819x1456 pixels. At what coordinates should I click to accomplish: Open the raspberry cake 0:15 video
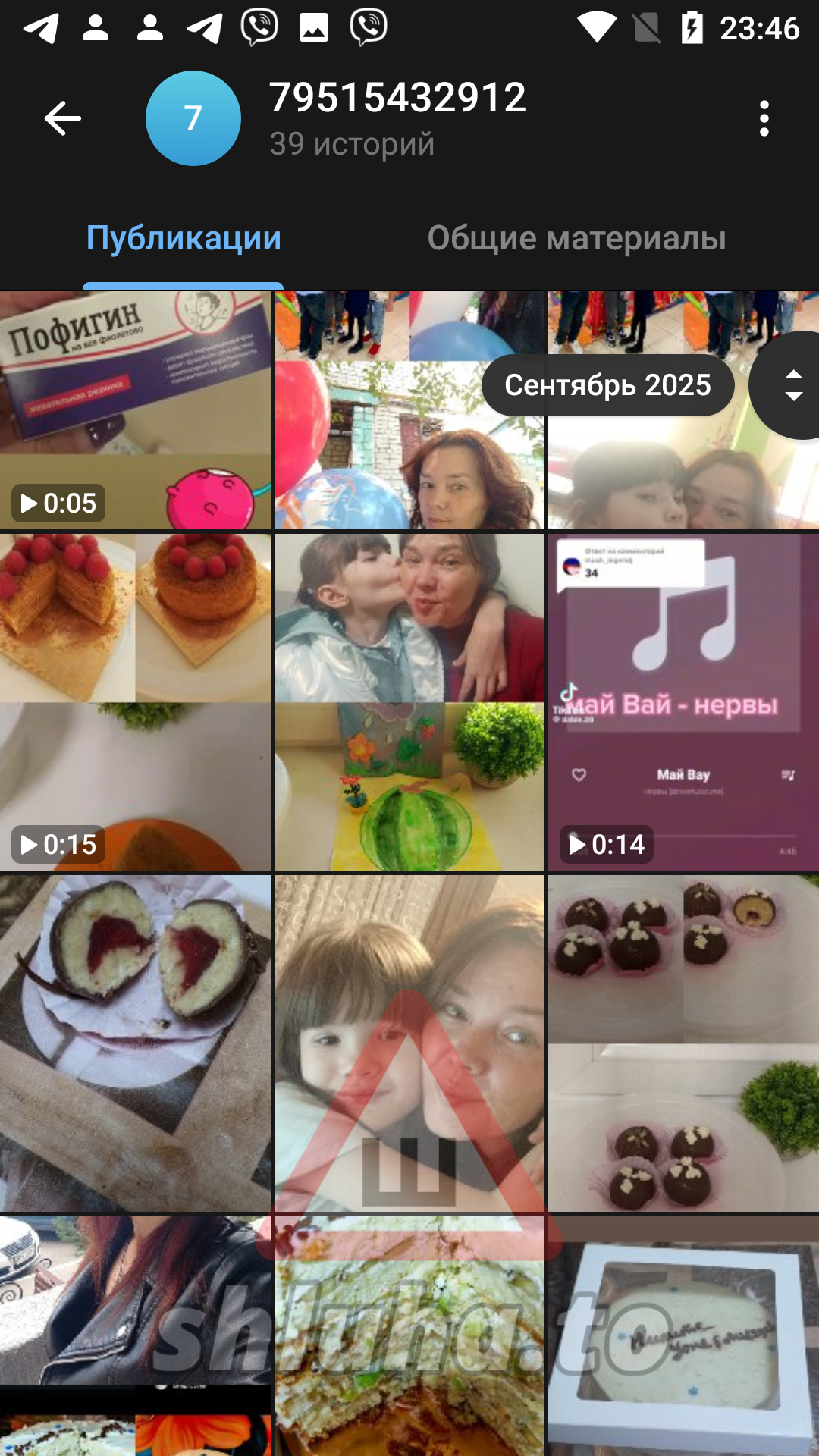135,702
